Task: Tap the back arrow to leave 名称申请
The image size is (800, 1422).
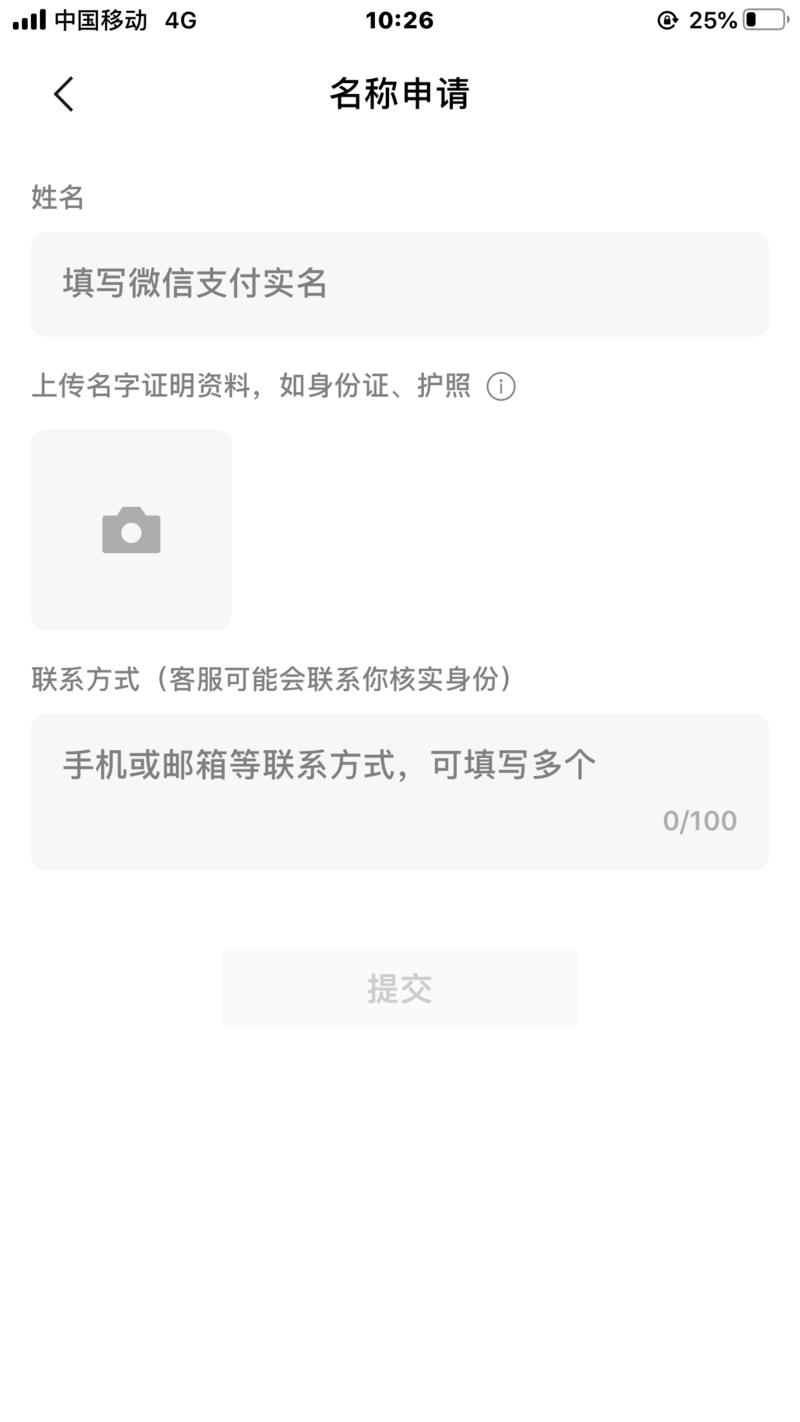Action: tap(63, 93)
